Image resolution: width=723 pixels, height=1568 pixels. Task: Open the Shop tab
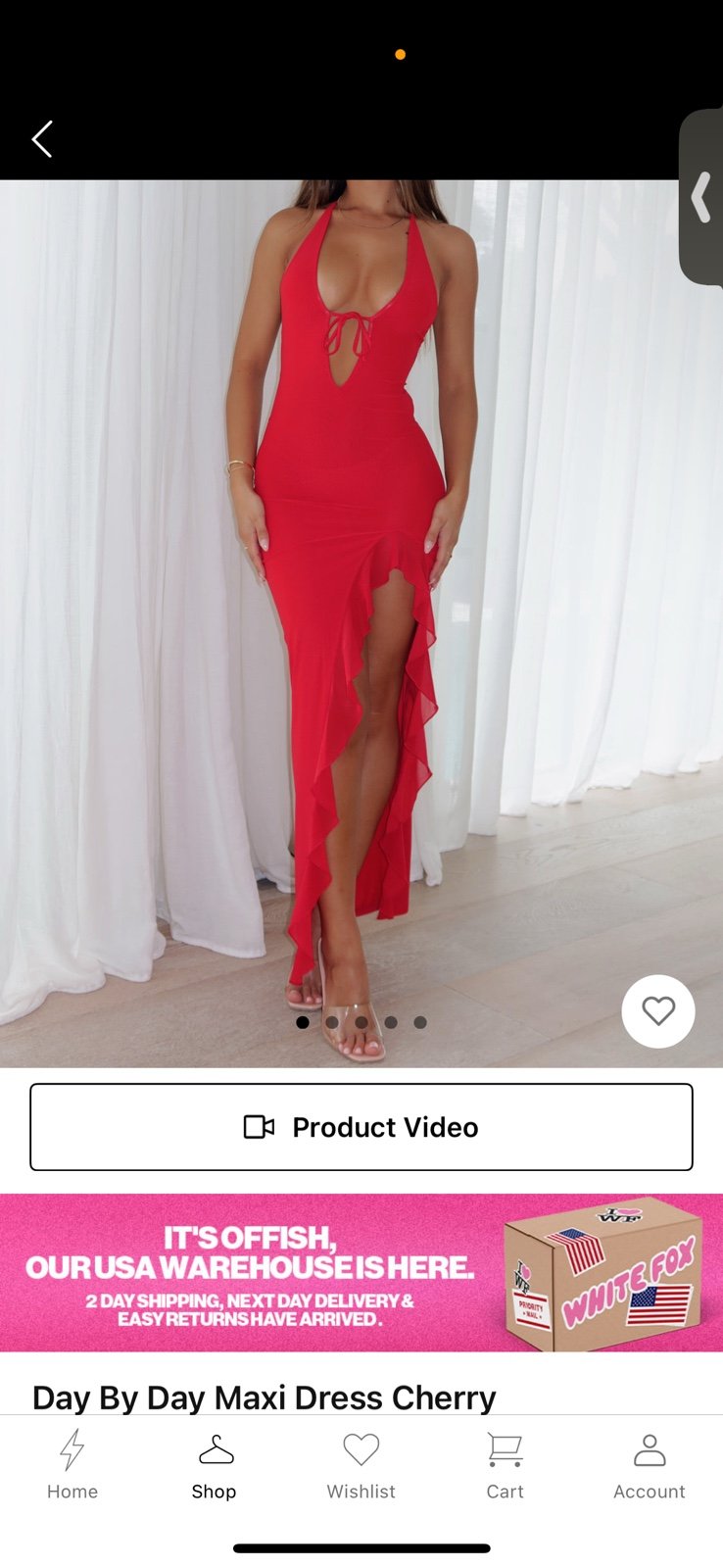pyautogui.click(x=215, y=1465)
